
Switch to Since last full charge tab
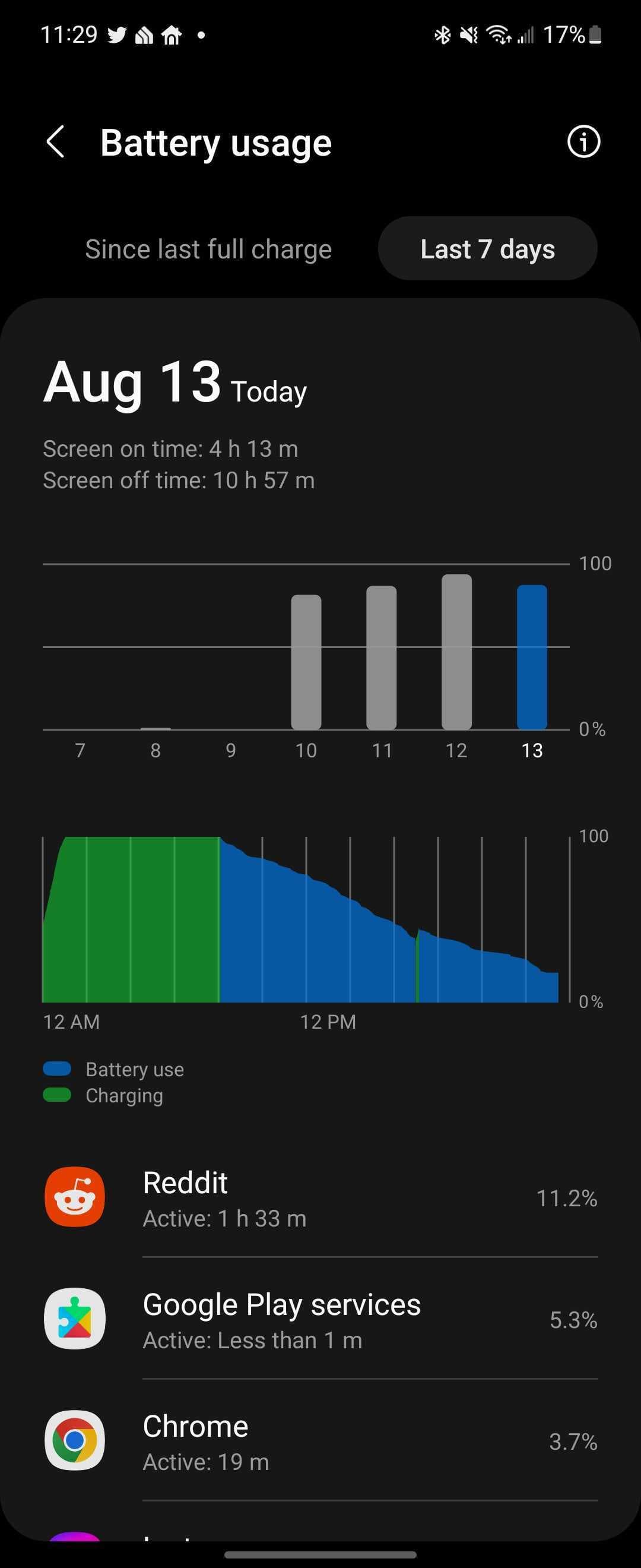point(208,249)
